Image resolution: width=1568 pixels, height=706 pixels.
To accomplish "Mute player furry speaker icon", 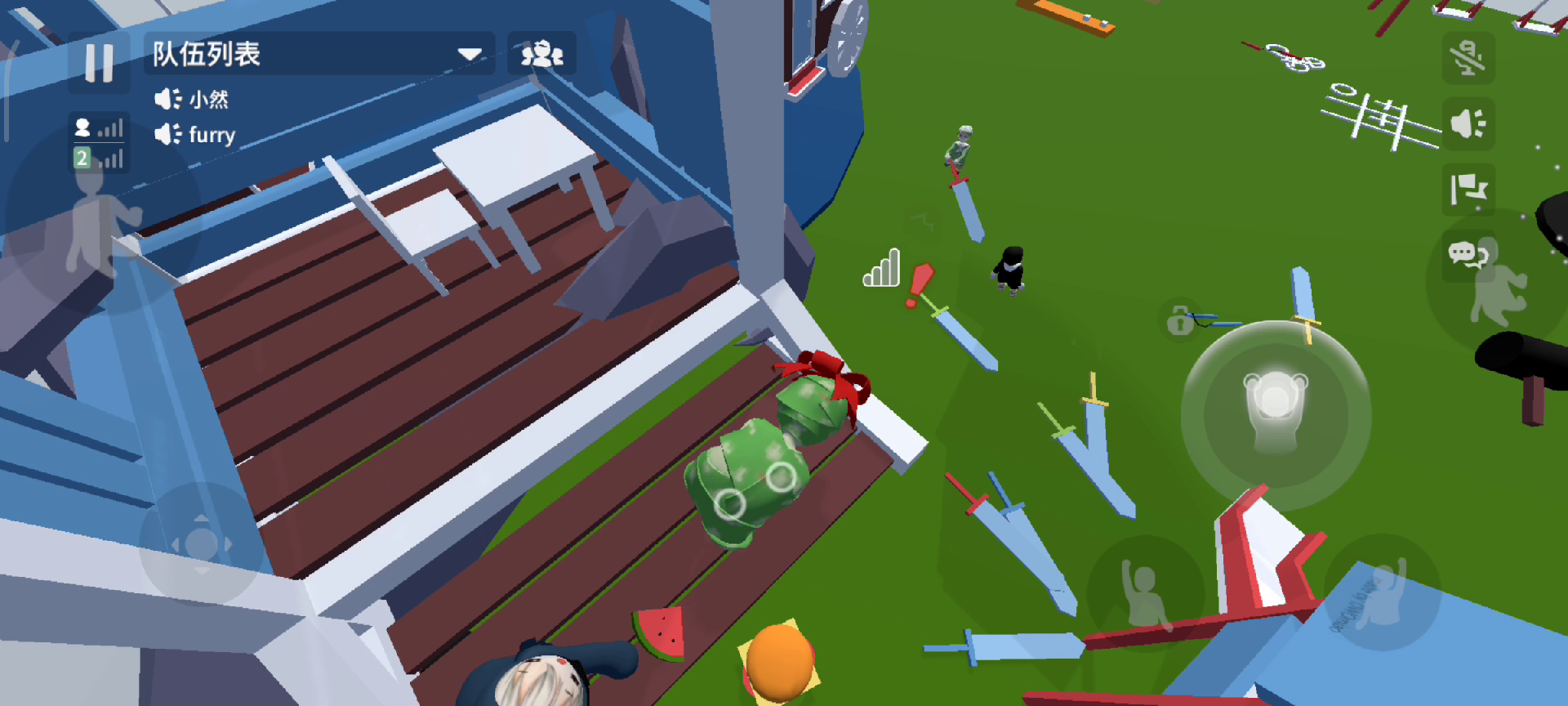I will click(x=168, y=134).
